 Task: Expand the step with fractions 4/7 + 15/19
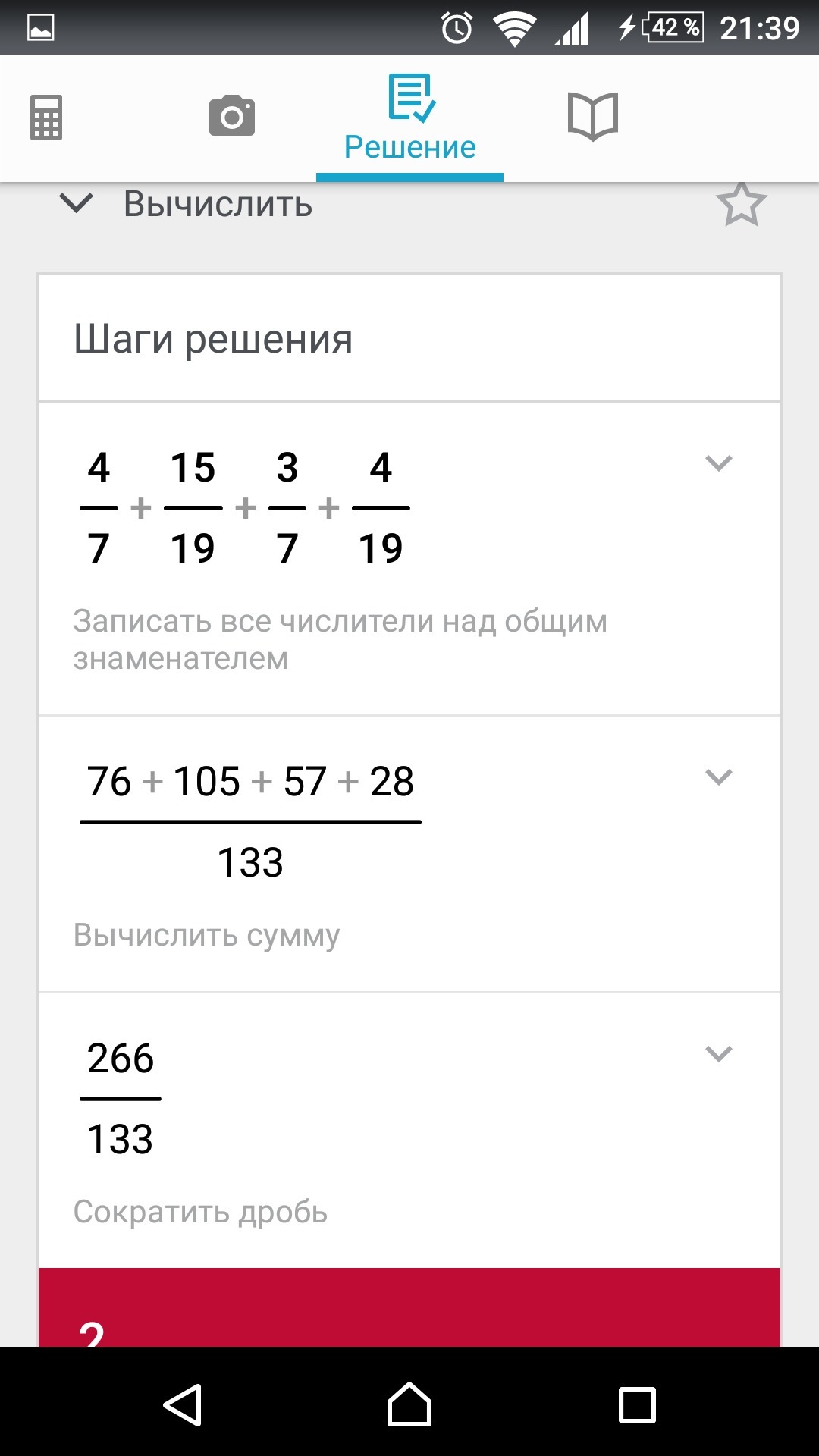(x=718, y=463)
